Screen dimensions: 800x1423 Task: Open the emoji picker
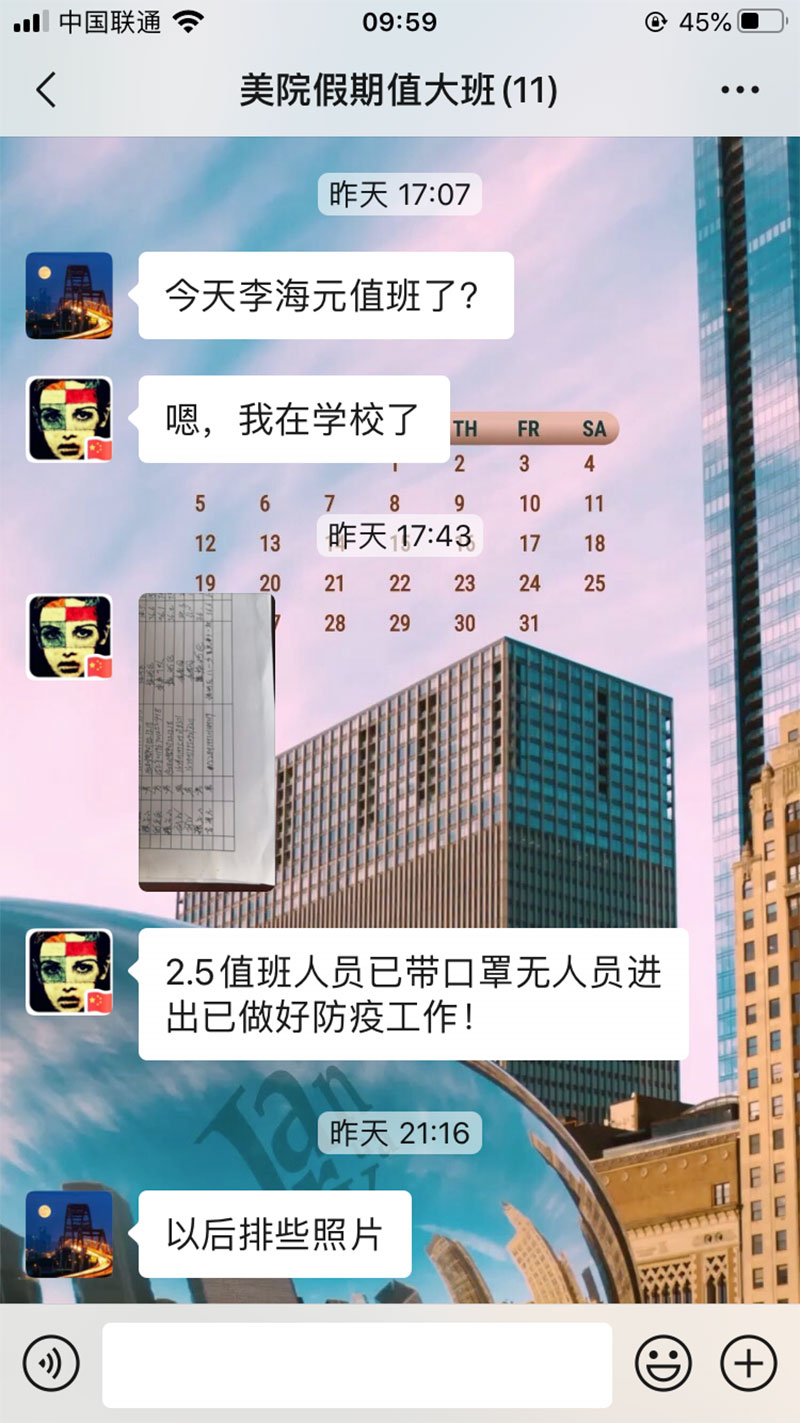click(663, 1362)
